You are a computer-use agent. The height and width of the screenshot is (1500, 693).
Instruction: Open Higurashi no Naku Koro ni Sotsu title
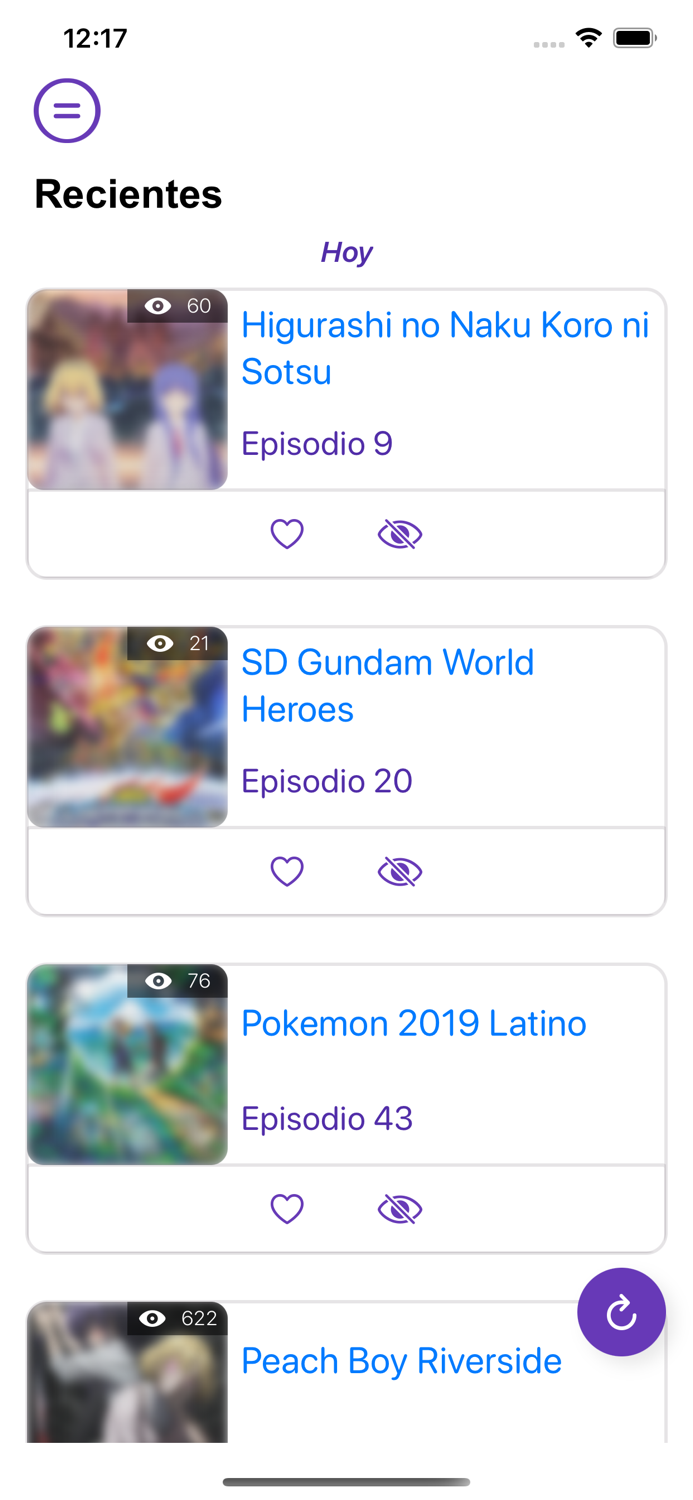[x=445, y=348]
